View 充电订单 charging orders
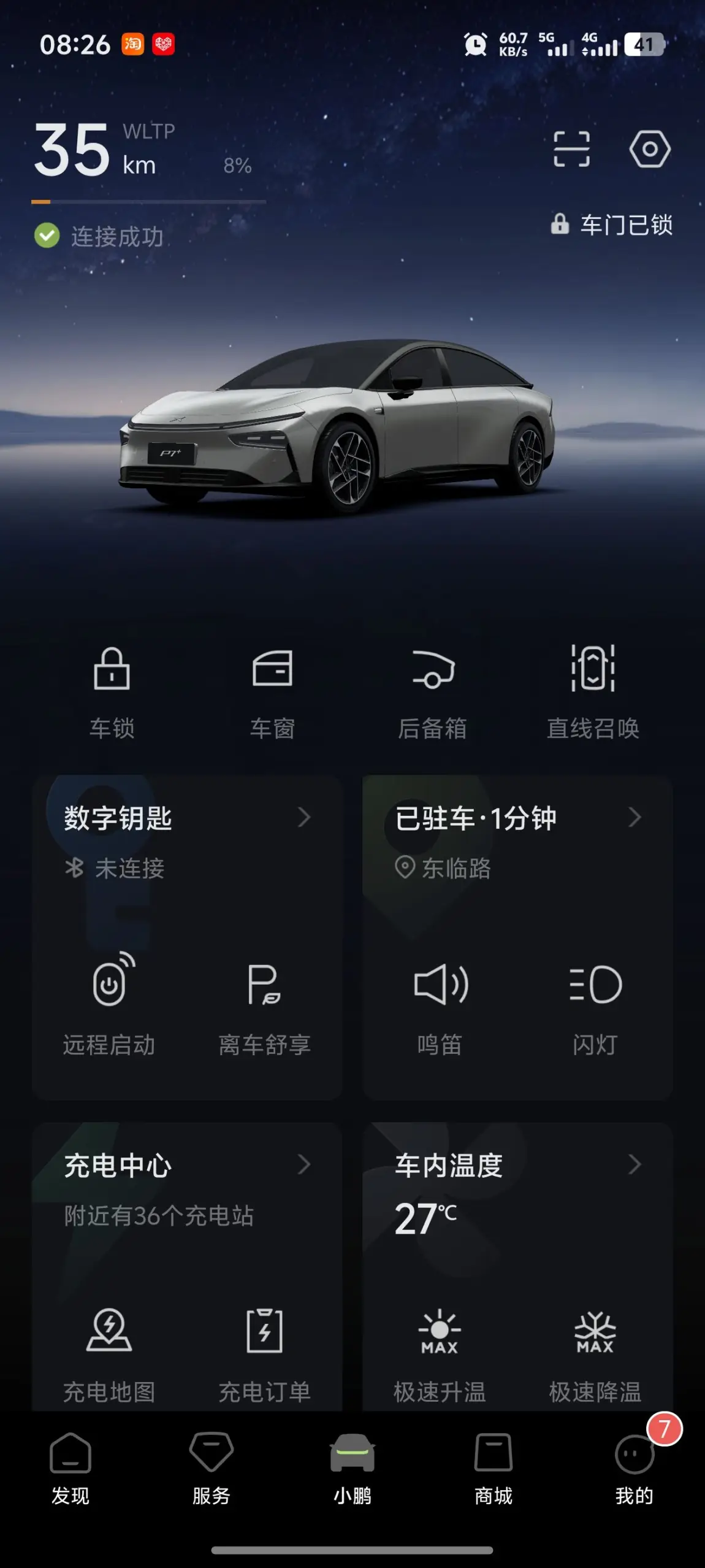The image size is (705, 1568). pyautogui.click(x=264, y=1353)
